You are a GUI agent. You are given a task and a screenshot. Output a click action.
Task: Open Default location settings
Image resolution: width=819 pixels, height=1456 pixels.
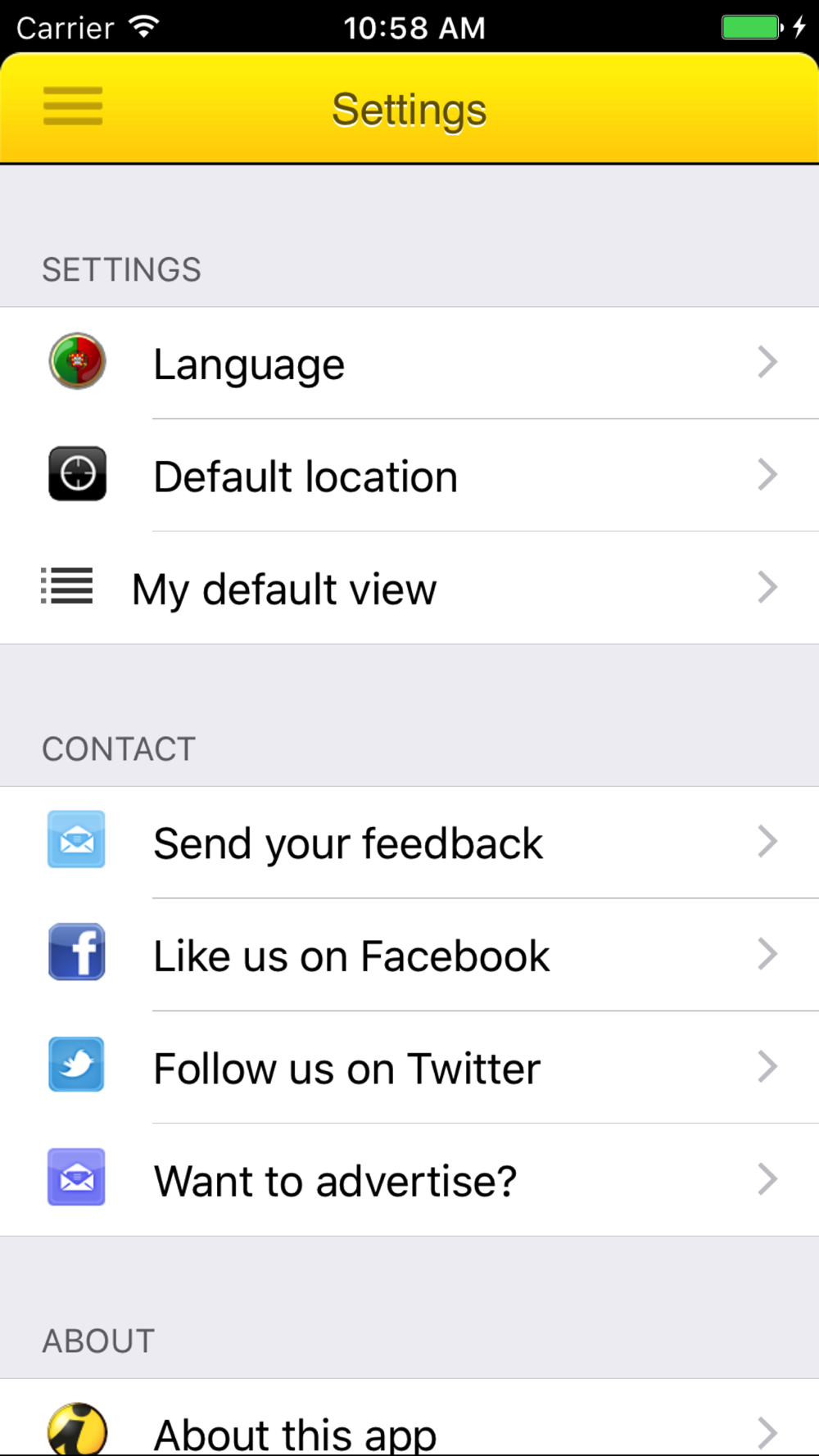409,475
